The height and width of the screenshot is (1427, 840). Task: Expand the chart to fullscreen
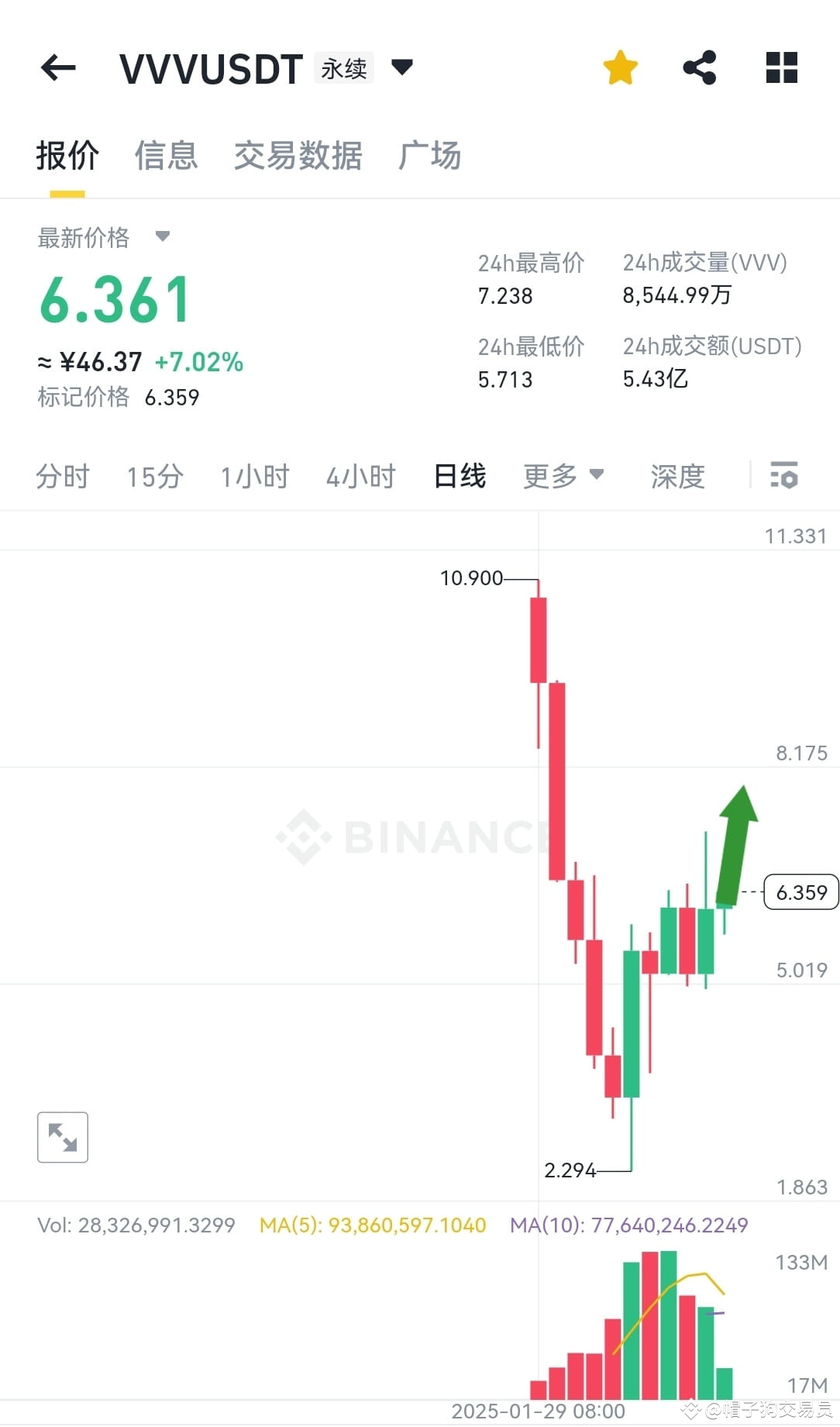(x=62, y=1136)
